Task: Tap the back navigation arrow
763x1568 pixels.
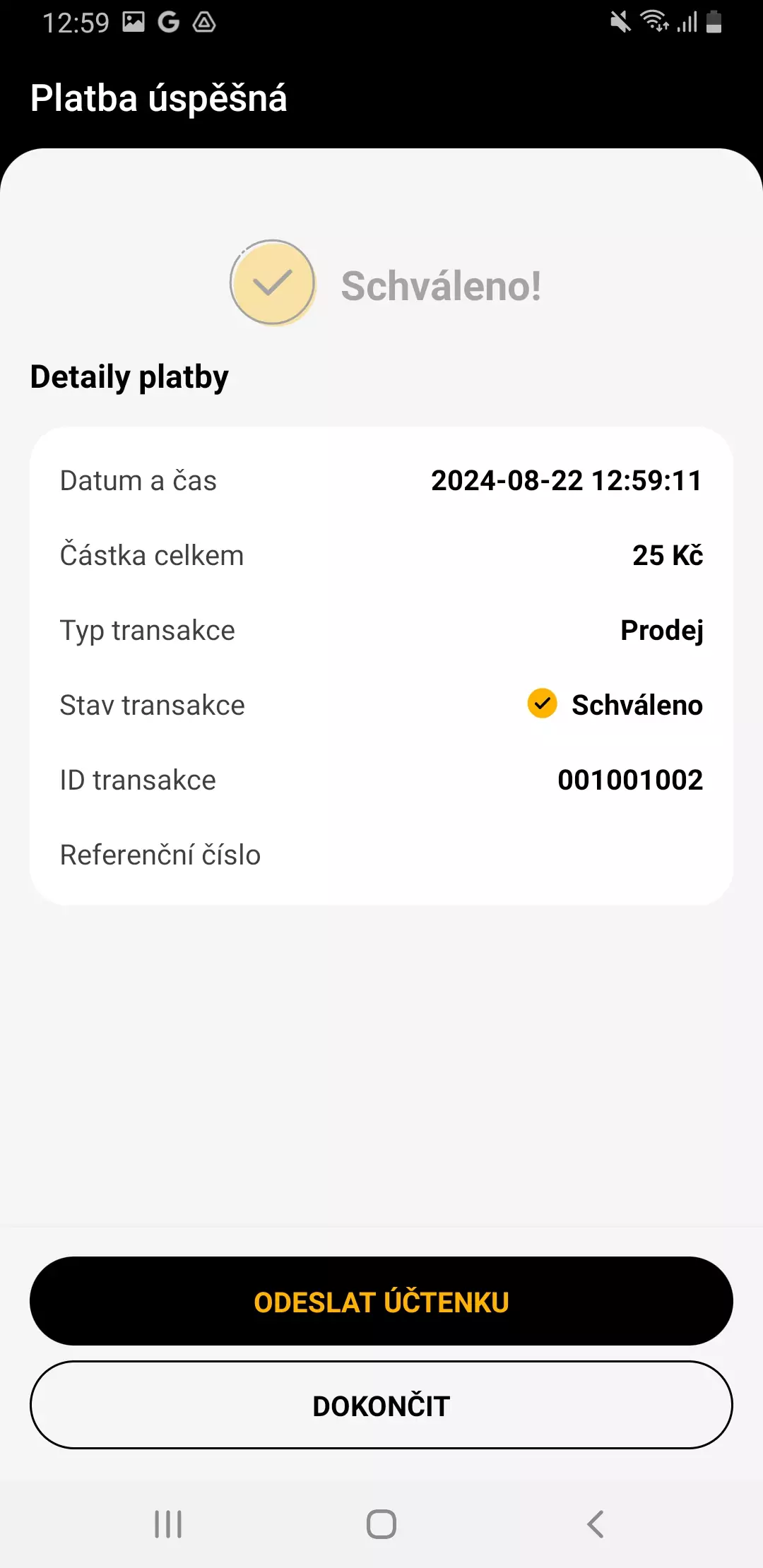Action: coord(594,1525)
